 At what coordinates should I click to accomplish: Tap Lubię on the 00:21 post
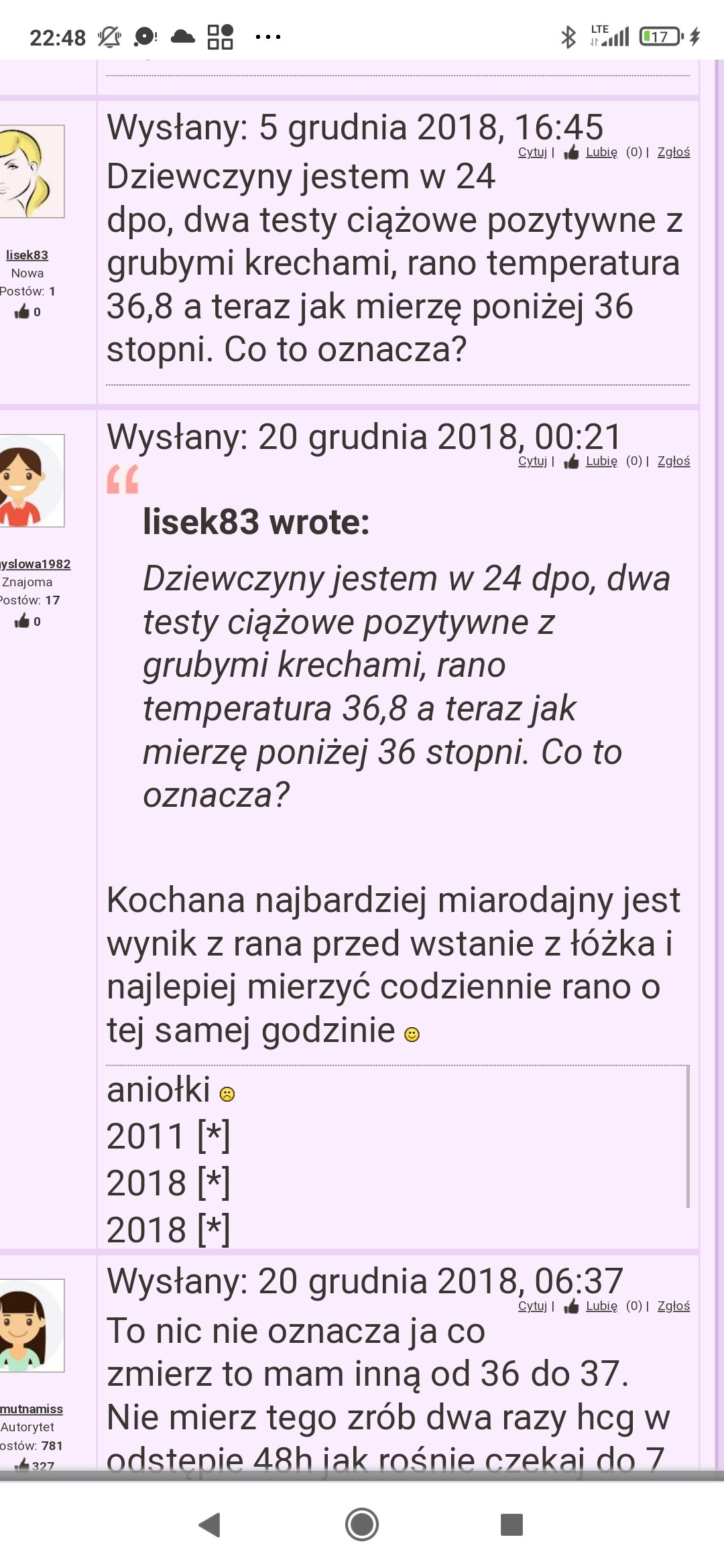point(601,461)
